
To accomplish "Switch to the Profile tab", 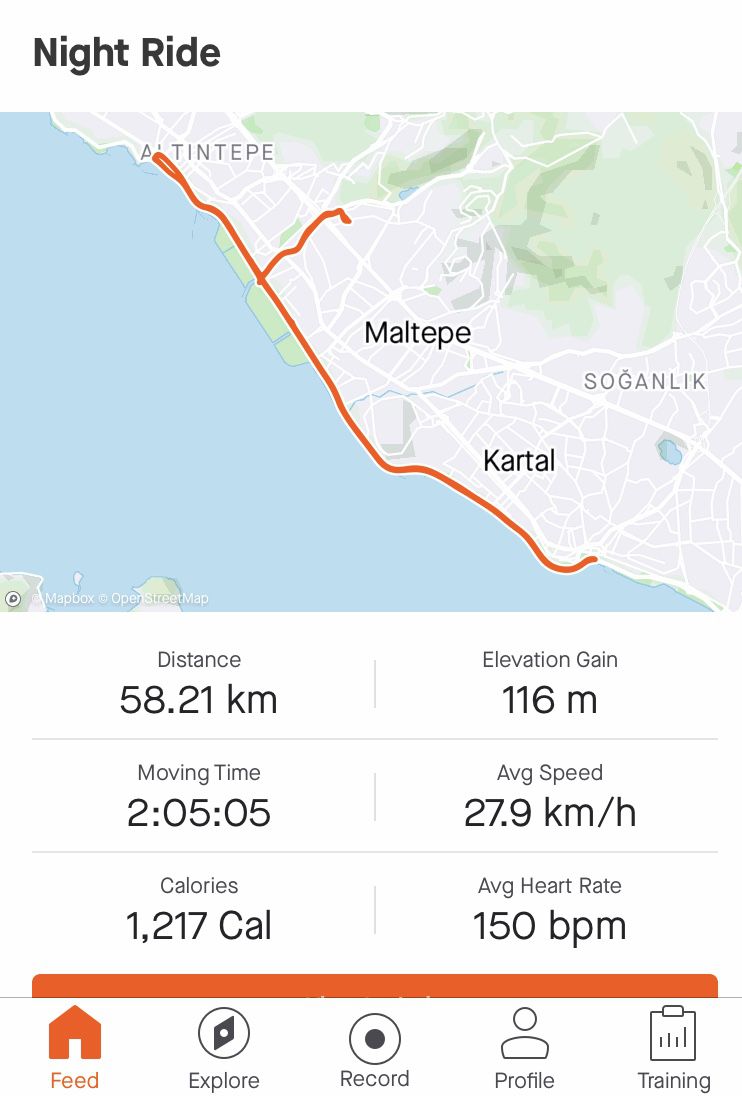I will [x=524, y=1048].
